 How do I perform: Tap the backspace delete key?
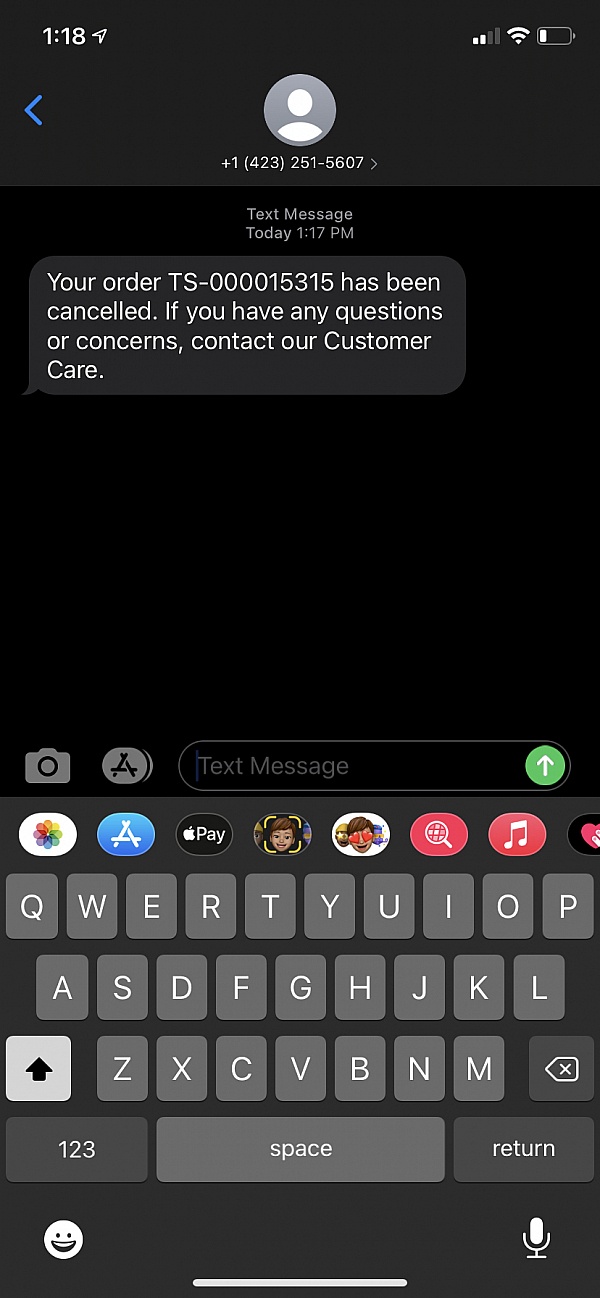tap(561, 1069)
